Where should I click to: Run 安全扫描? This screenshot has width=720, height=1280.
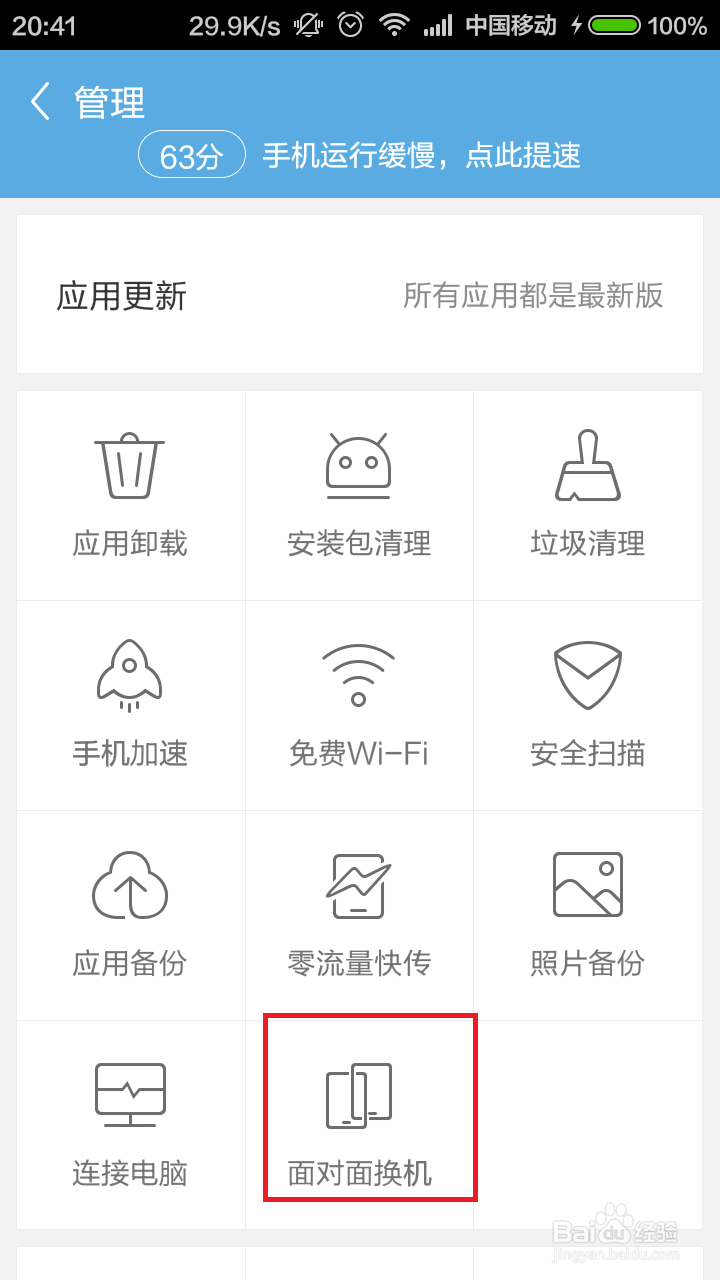(x=588, y=706)
